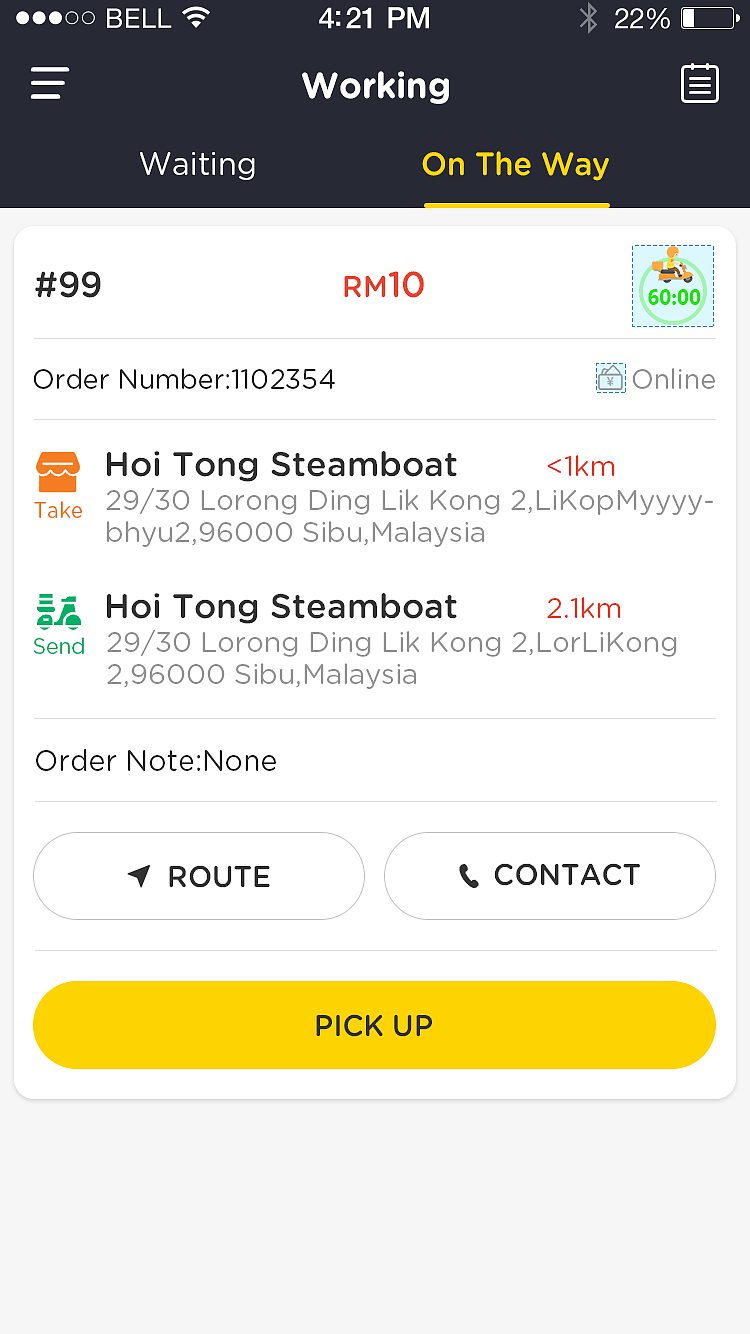This screenshot has height=1334, width=750.
Task: Open the hamburger menu drawer
Action: point(50,84)
